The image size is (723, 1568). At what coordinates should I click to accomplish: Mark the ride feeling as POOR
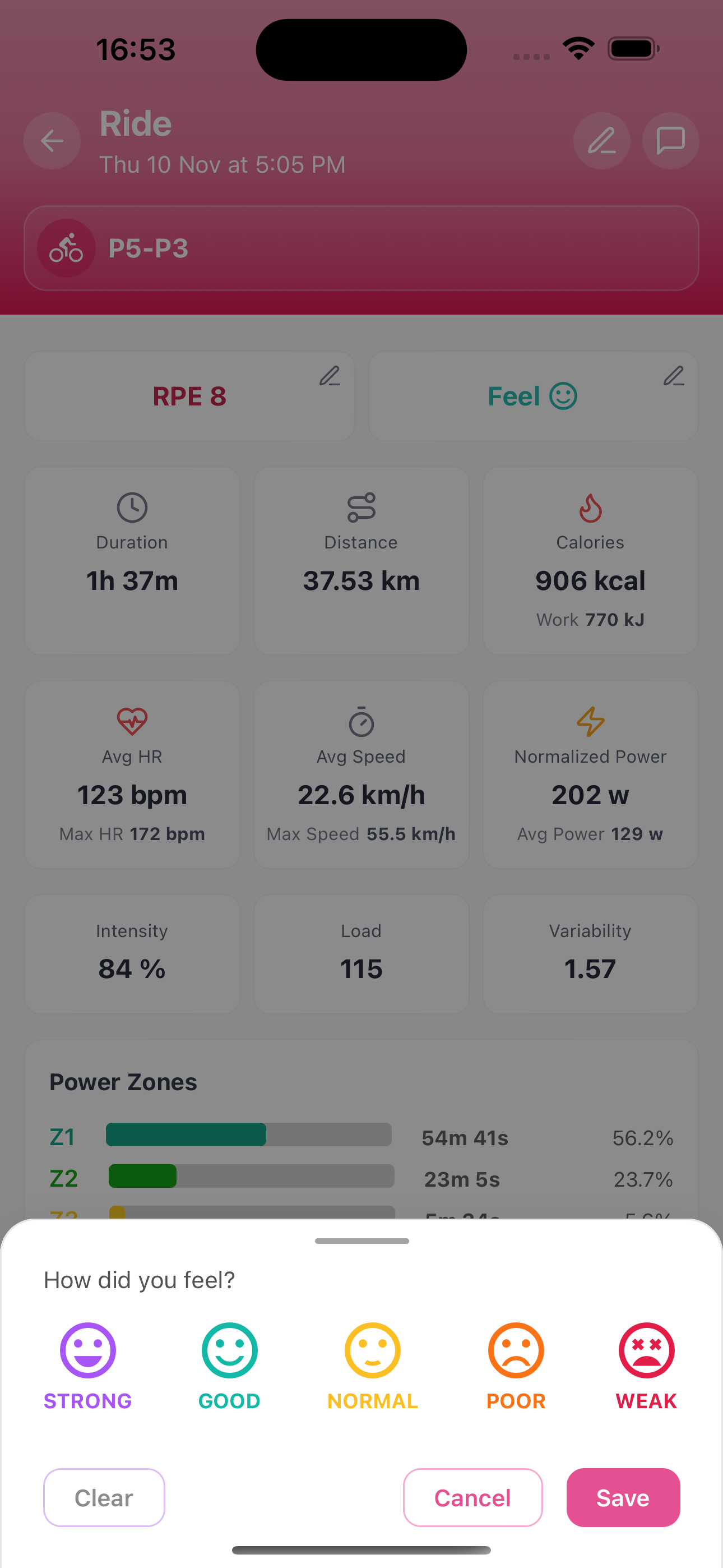coord(516,1364)
